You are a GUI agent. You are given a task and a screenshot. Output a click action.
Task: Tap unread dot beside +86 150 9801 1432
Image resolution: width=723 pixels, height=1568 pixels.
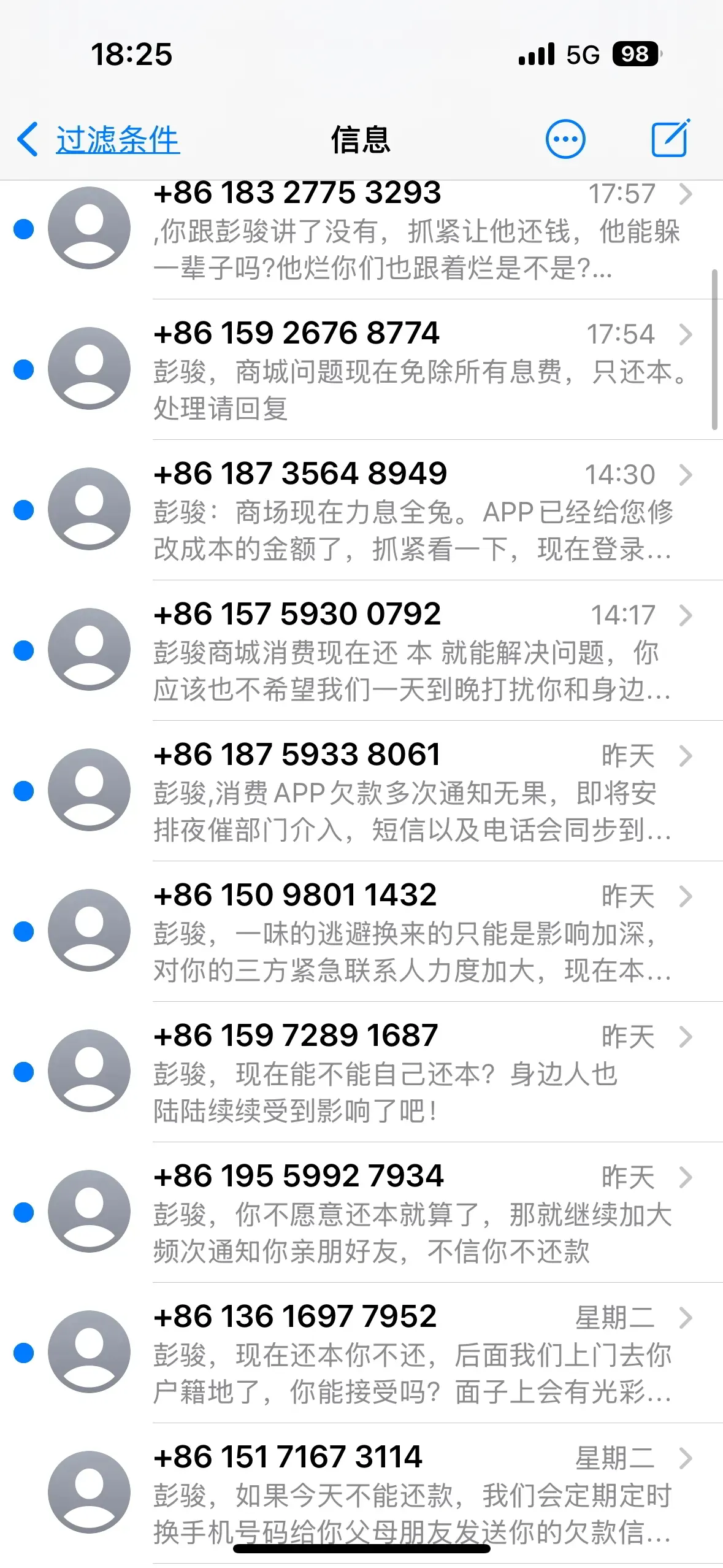22,931
